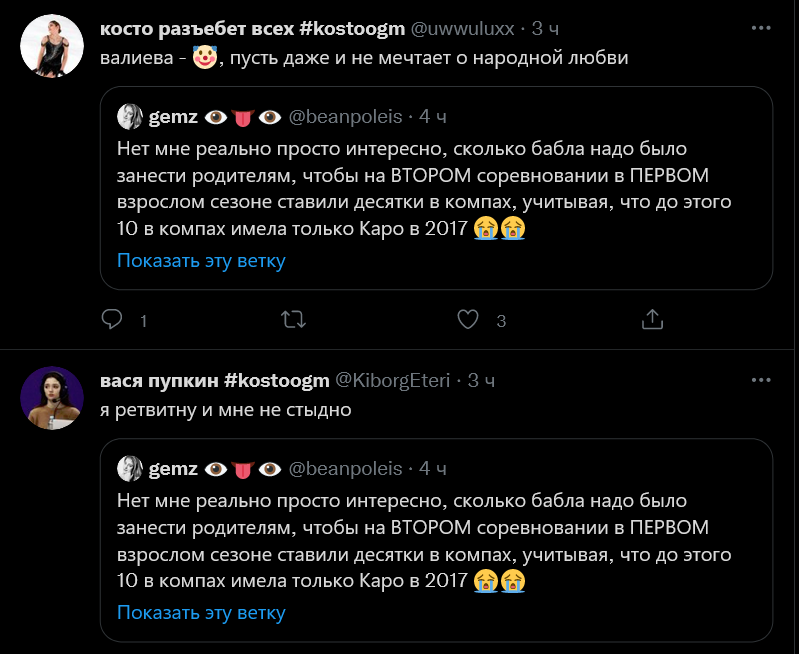Open the uwwuluxx profile avatar
This screenshot has width=801, height=656.
pos(51,45)
